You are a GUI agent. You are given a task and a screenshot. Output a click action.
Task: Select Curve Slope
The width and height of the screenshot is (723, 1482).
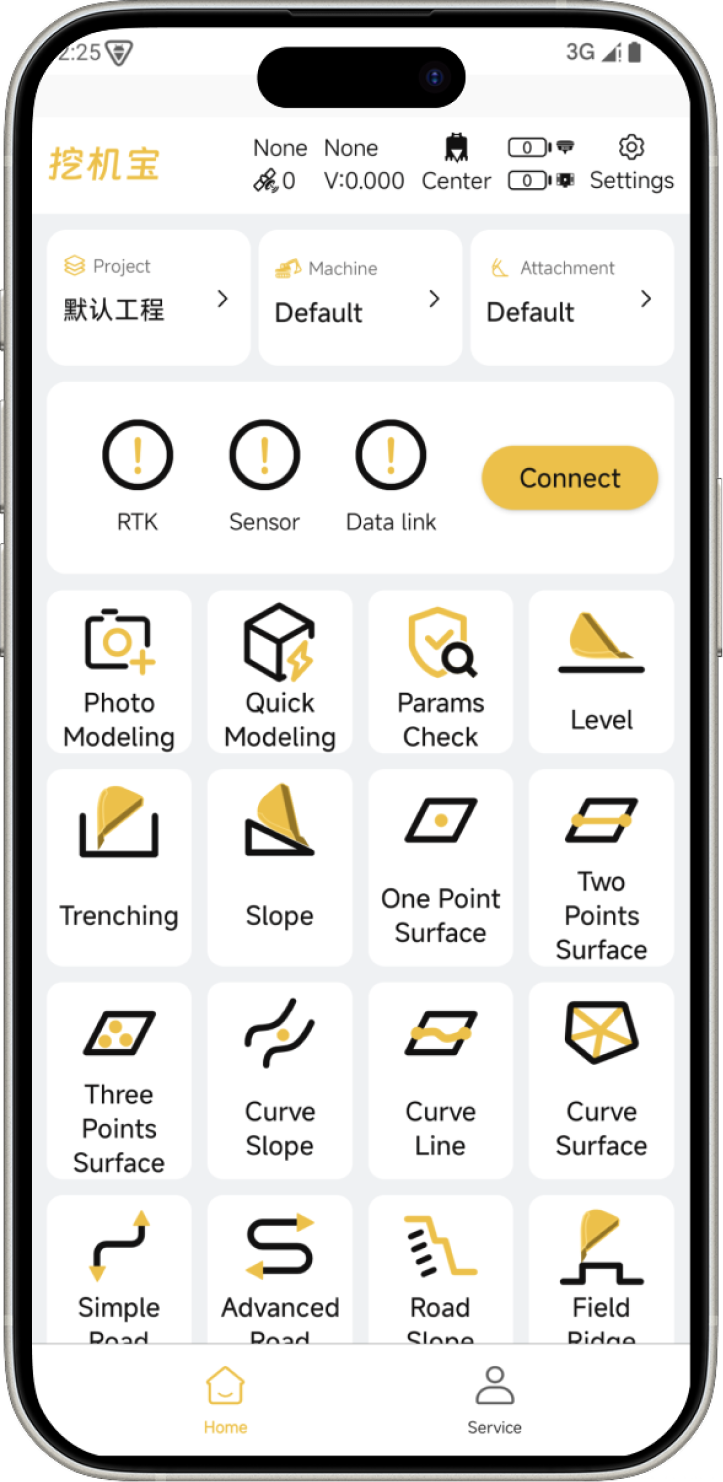point(280,1080)
